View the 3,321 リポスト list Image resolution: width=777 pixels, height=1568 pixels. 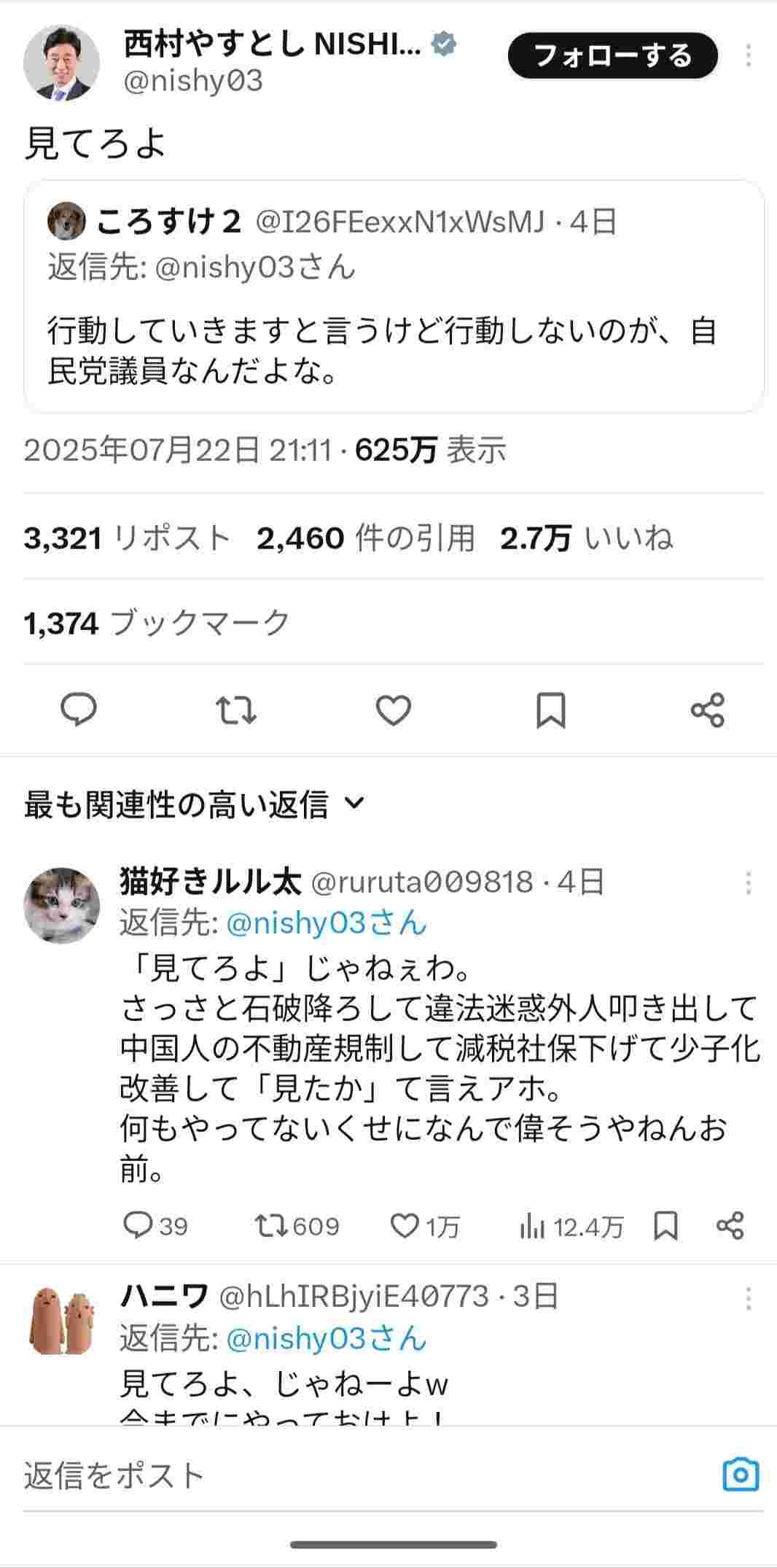128,538
